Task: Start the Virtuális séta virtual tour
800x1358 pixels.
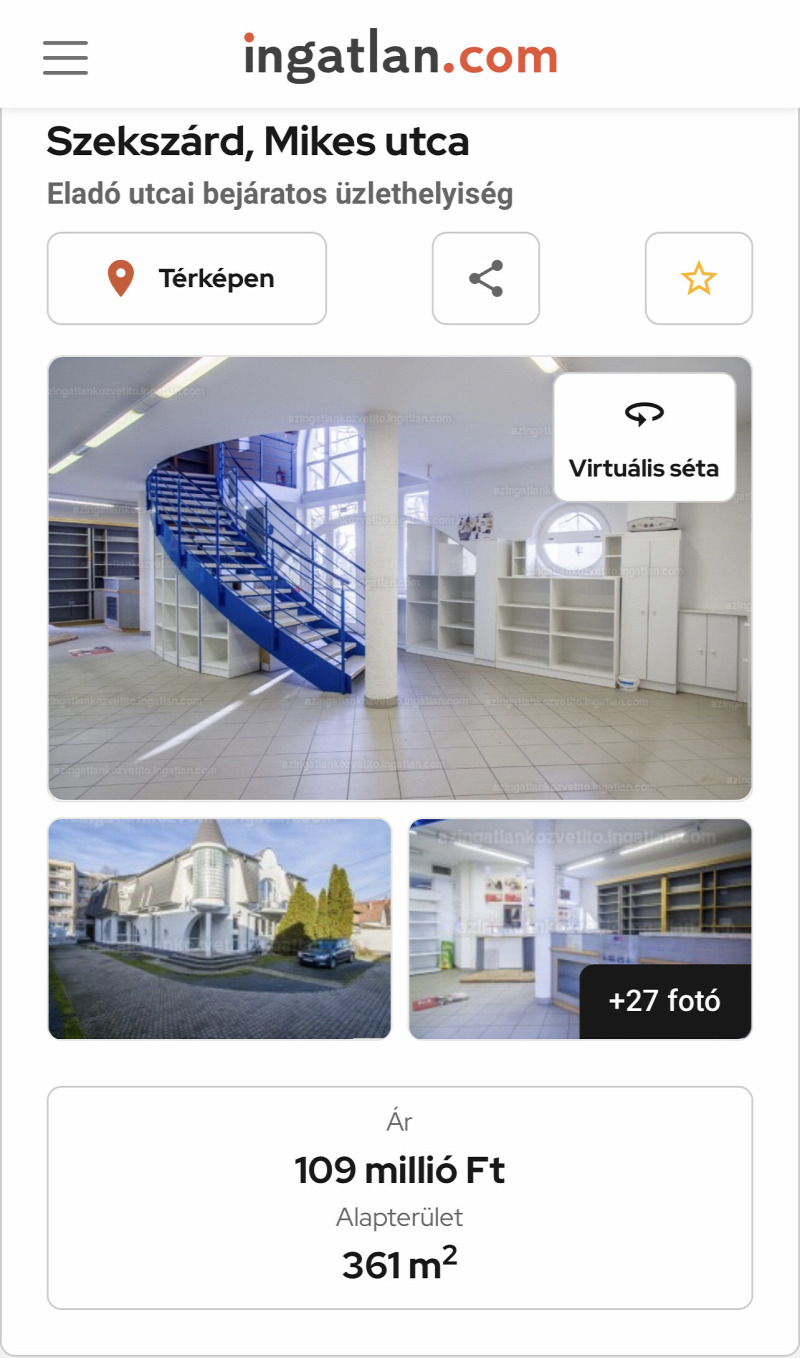Action: pos(644,438)
